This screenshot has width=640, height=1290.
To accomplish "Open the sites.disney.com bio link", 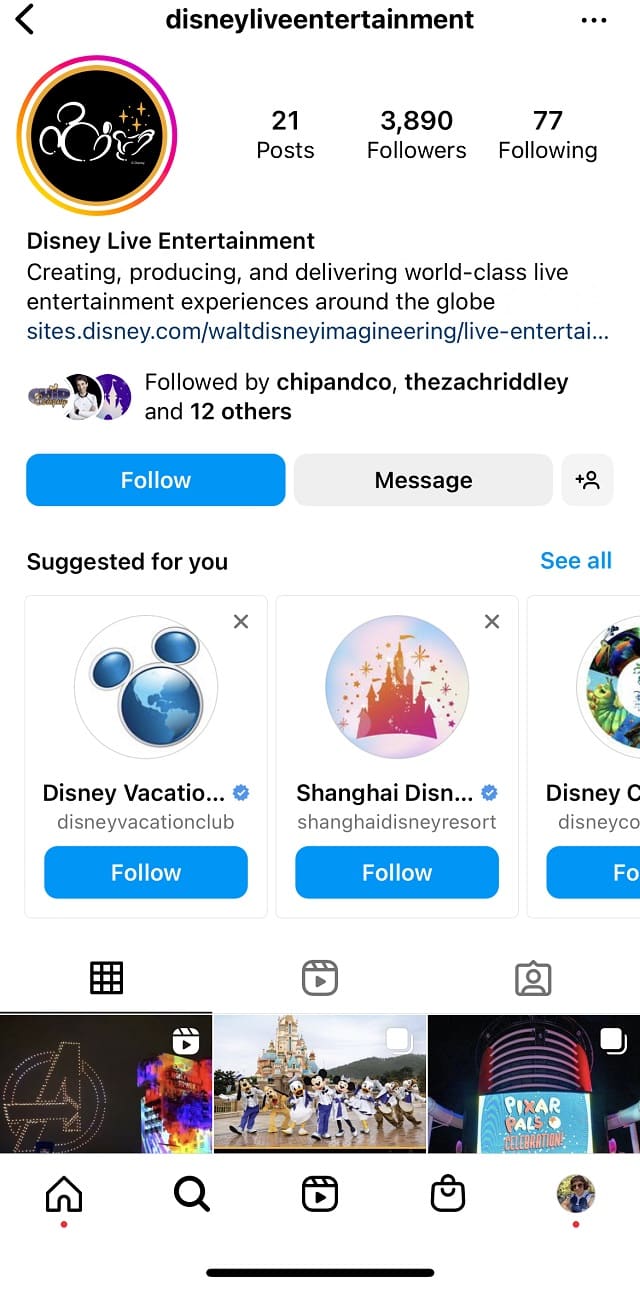I will (317, 331).
